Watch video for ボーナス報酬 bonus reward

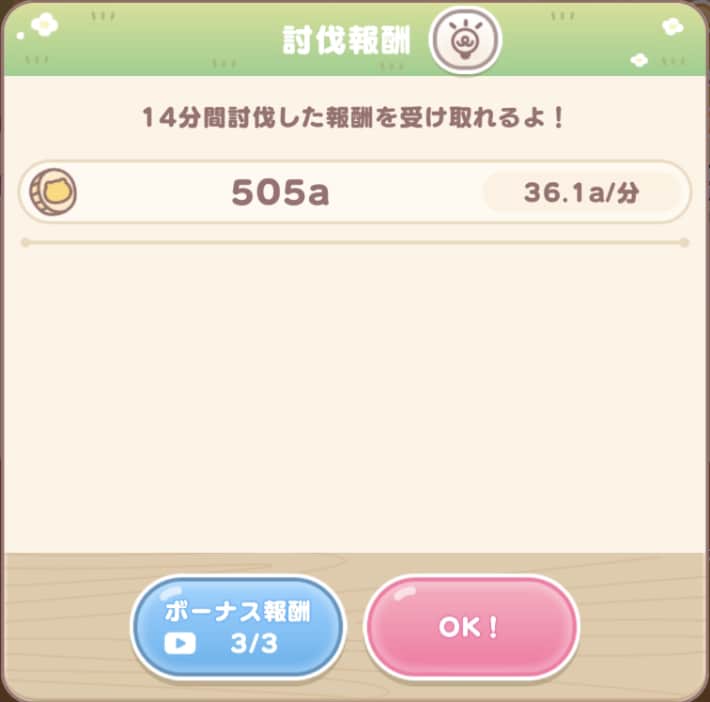[x=238, y=627]
